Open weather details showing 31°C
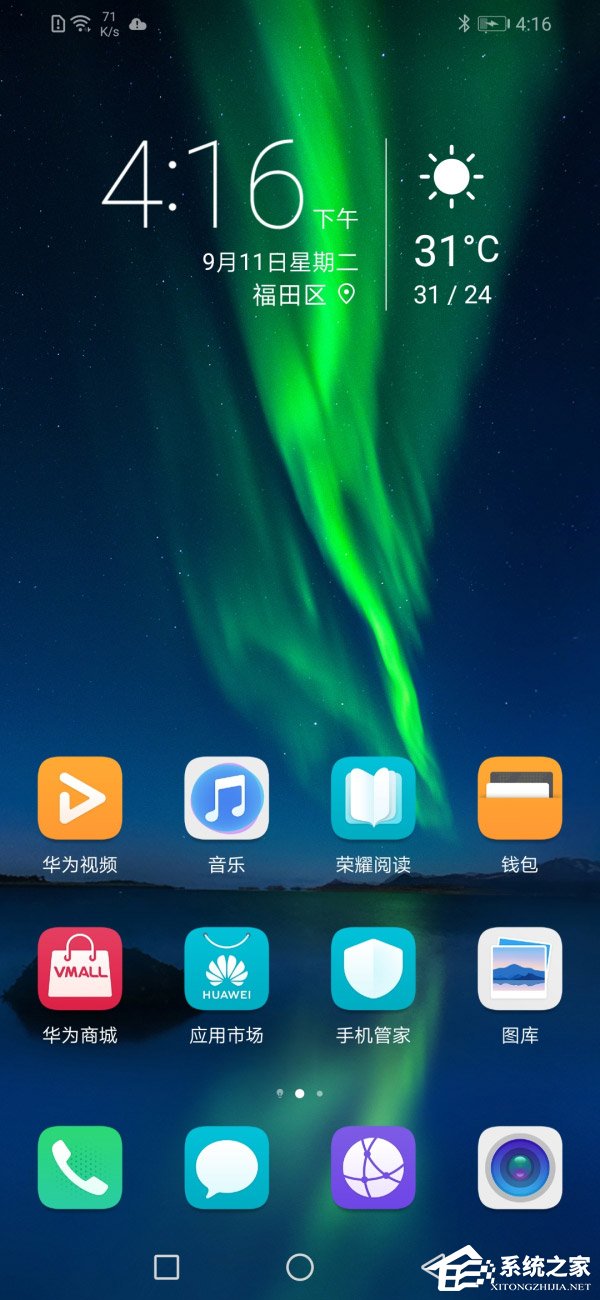Viewport: 600px width, 1300px height. tap(455, 225)
